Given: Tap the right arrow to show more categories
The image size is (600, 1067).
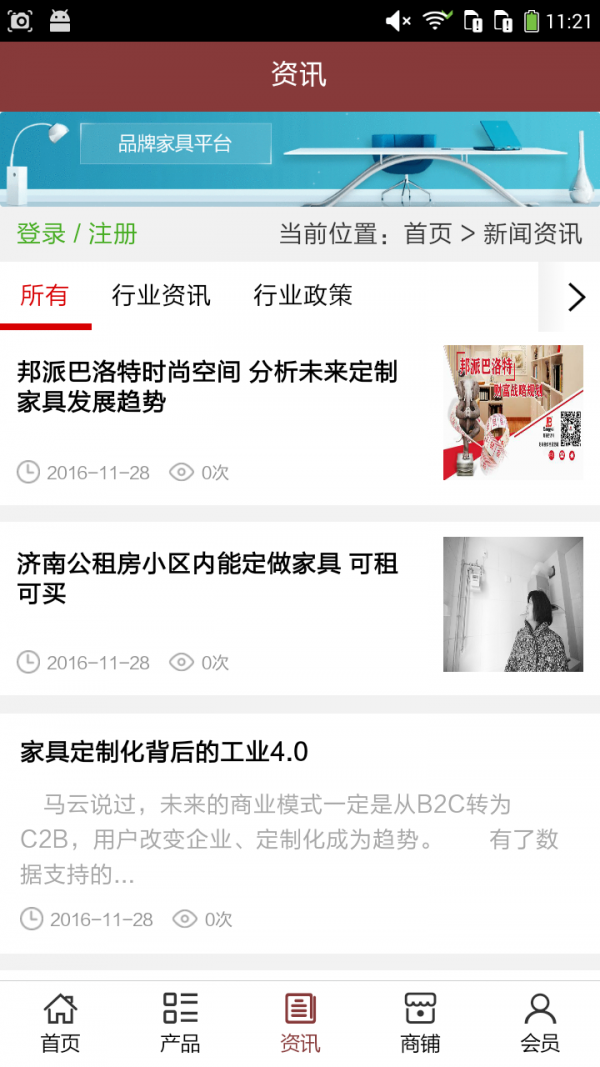Looking at the screenshot, I should 576,297.
